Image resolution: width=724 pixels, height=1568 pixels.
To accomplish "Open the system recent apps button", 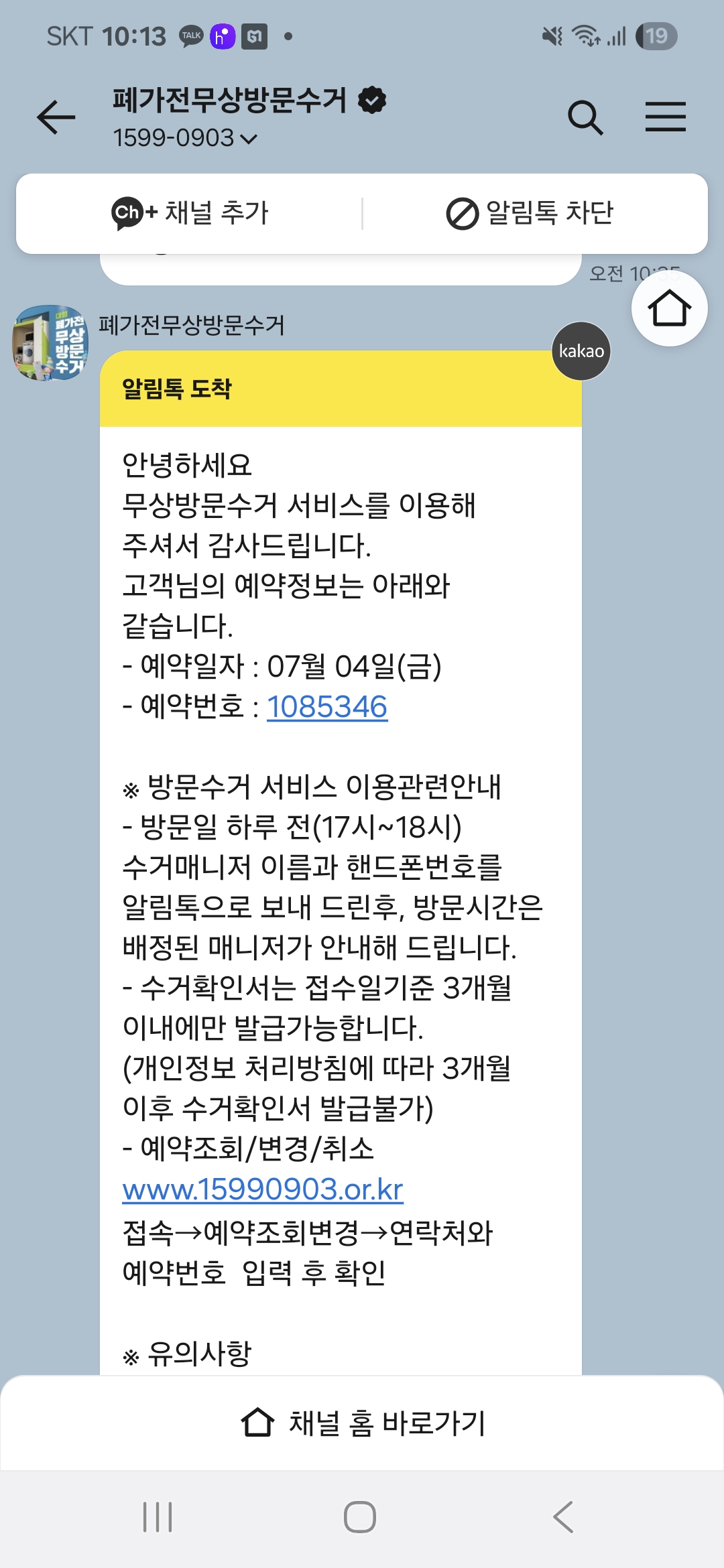I will 158,1517.
